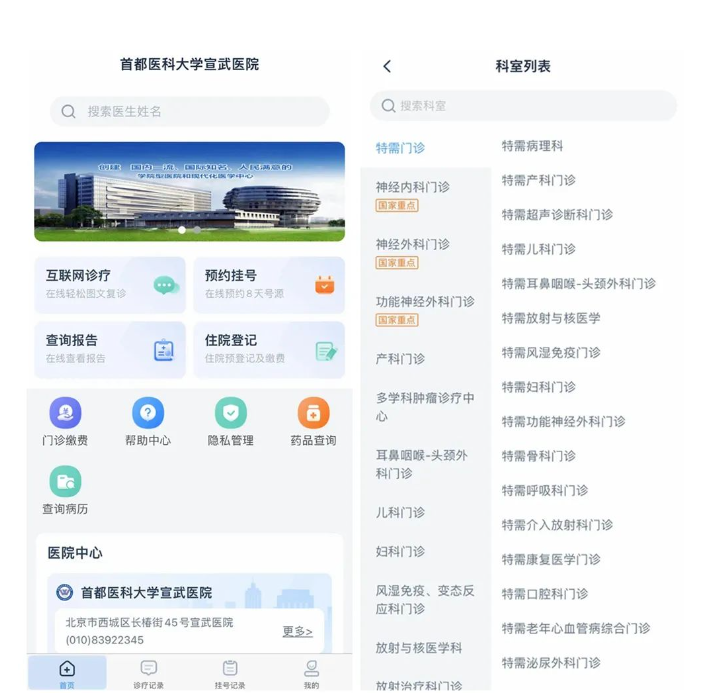This screenshot has height=693, width=713.
Task: Open 互联网诊疗 online consultation card
Action: pyautogui.click(x=110, y=285)
